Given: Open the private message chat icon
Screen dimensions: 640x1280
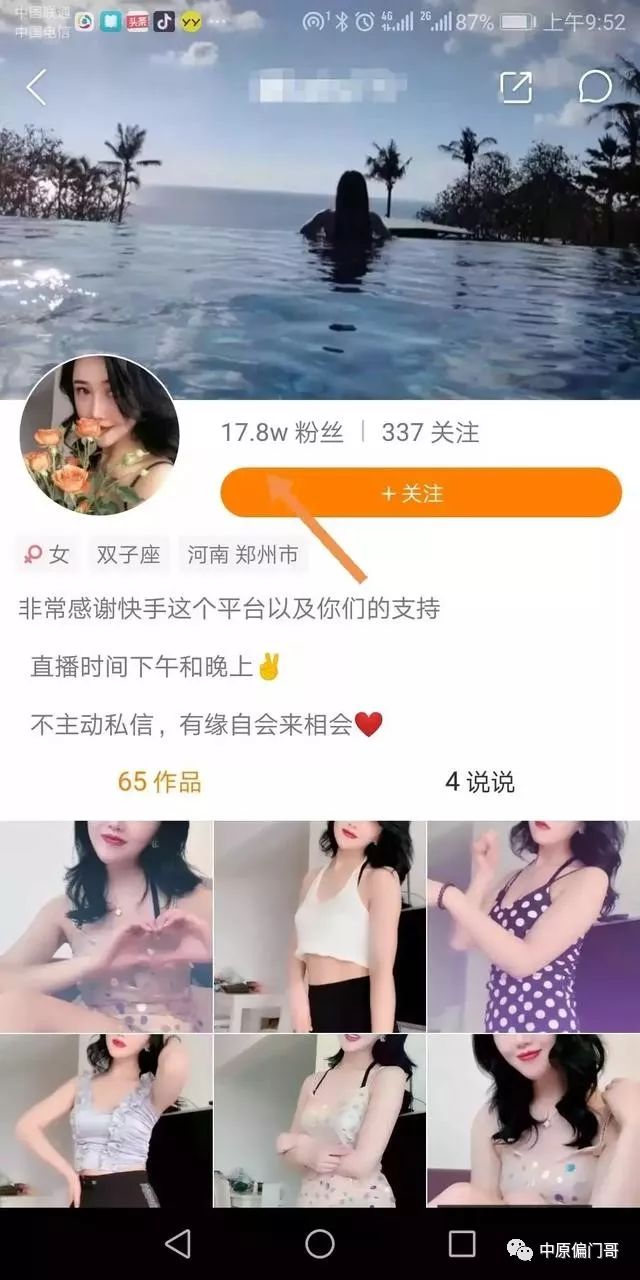Looking at the screenshot, I should point(595,88).
